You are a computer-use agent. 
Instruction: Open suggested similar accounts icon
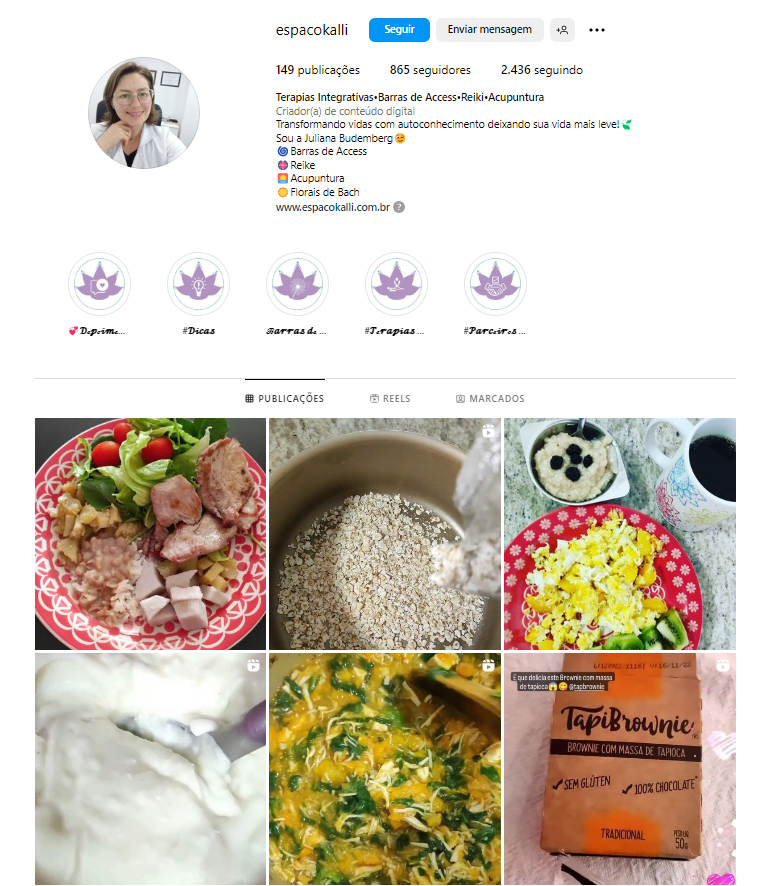(562, 30)
